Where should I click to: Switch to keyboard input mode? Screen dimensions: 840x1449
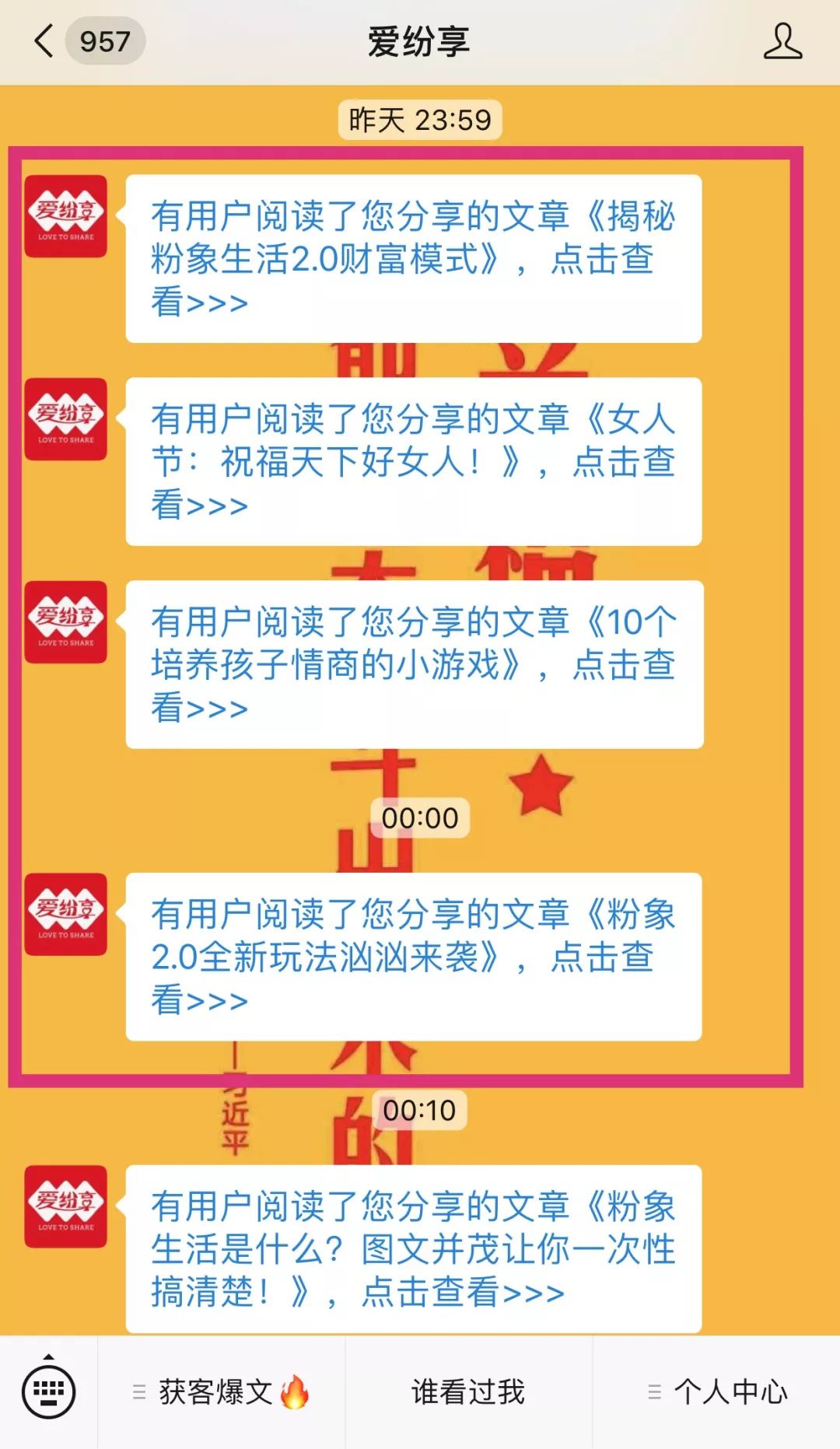(x=48, y=1391)
